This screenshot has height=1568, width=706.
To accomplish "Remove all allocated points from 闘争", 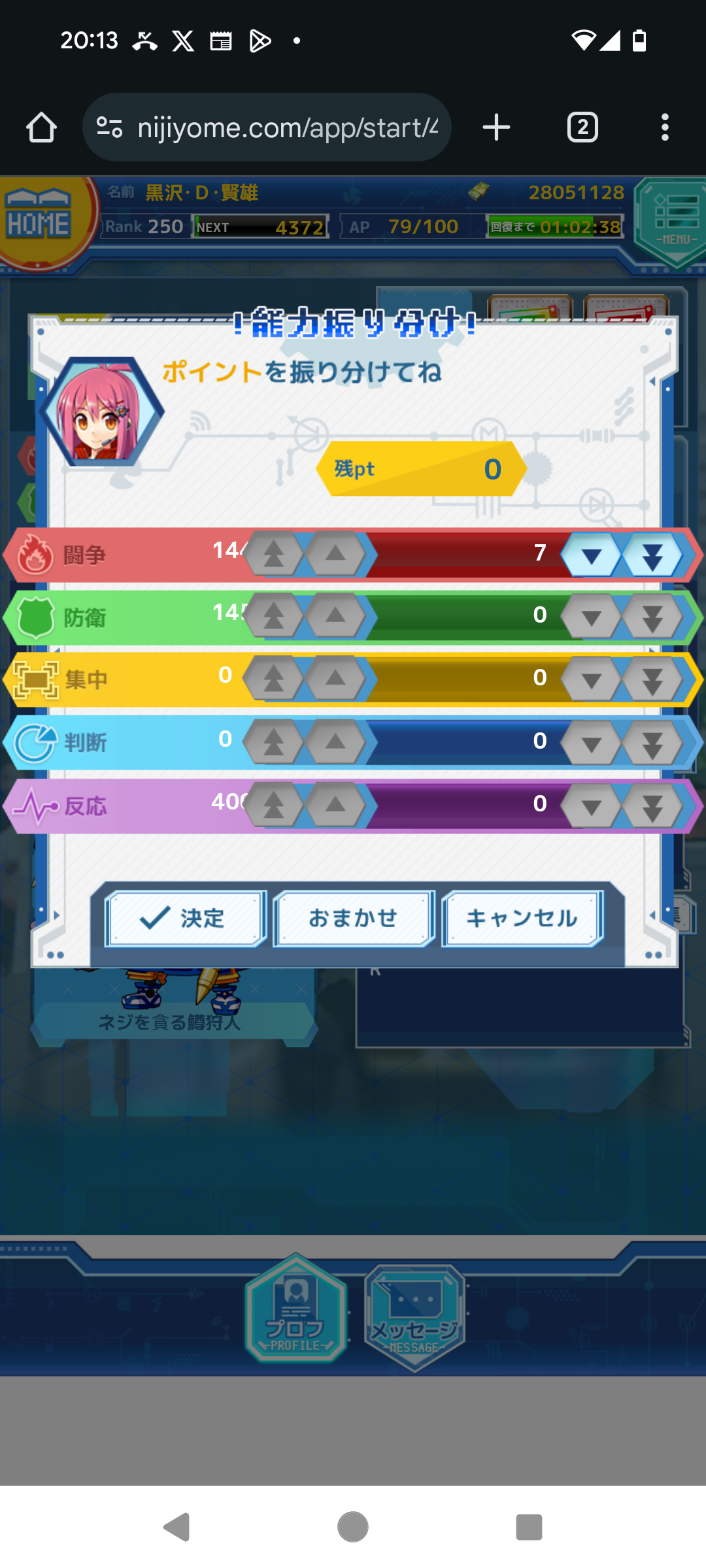I will [x=652, y=555].
